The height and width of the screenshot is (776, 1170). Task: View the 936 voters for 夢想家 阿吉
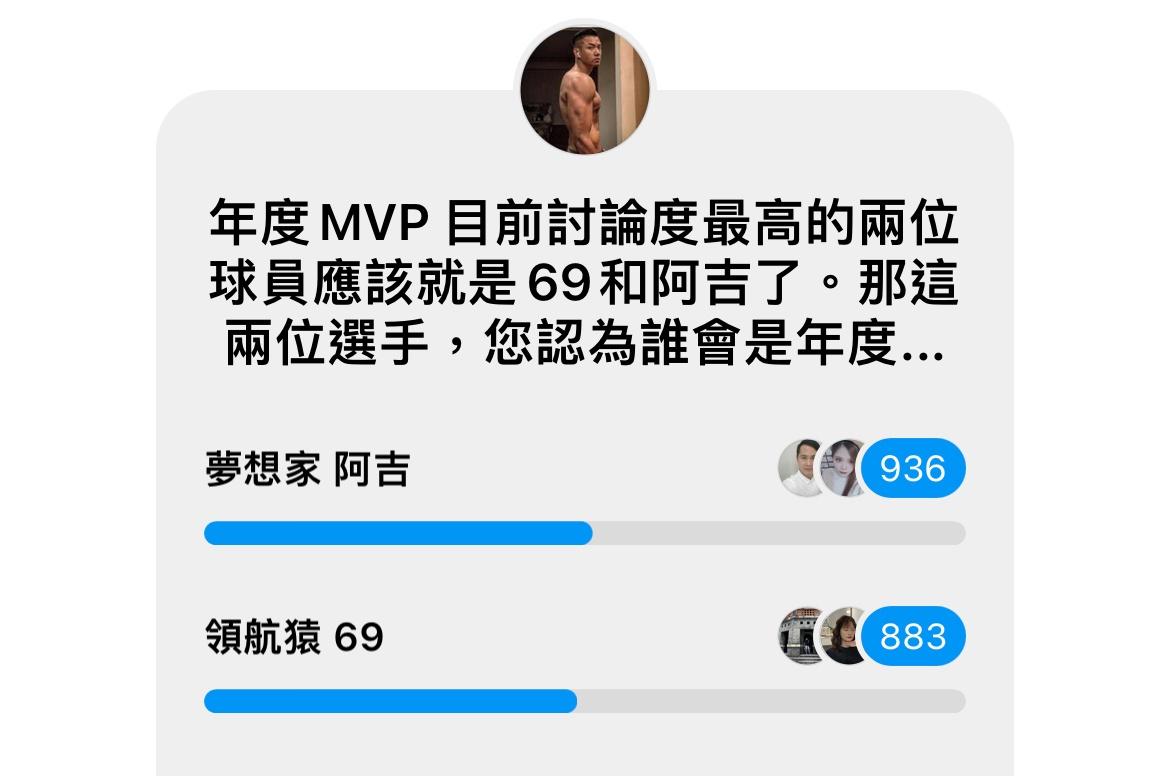pyautogui.click(x=911, y=468)
